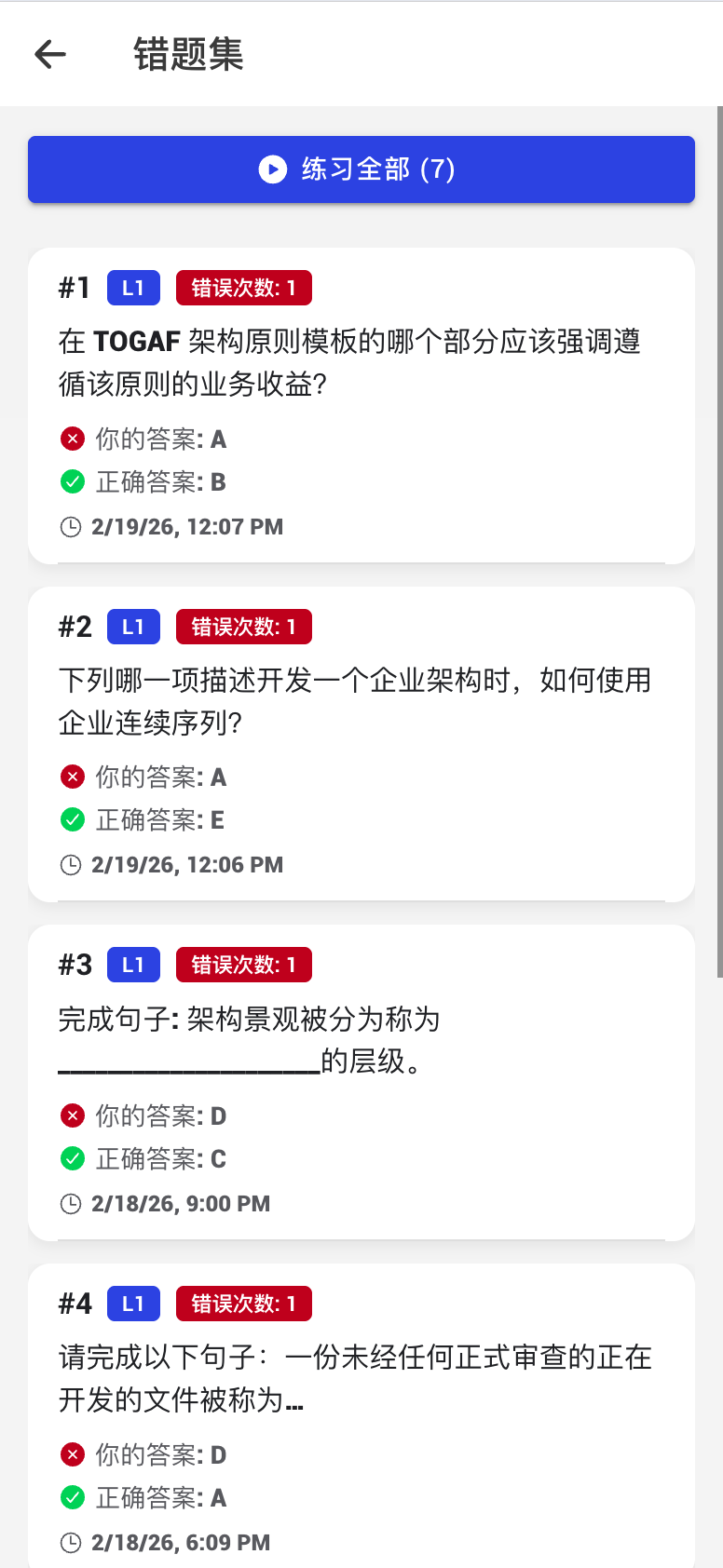
Task: Click the clock icon on question #1
Action: (72, 526)
